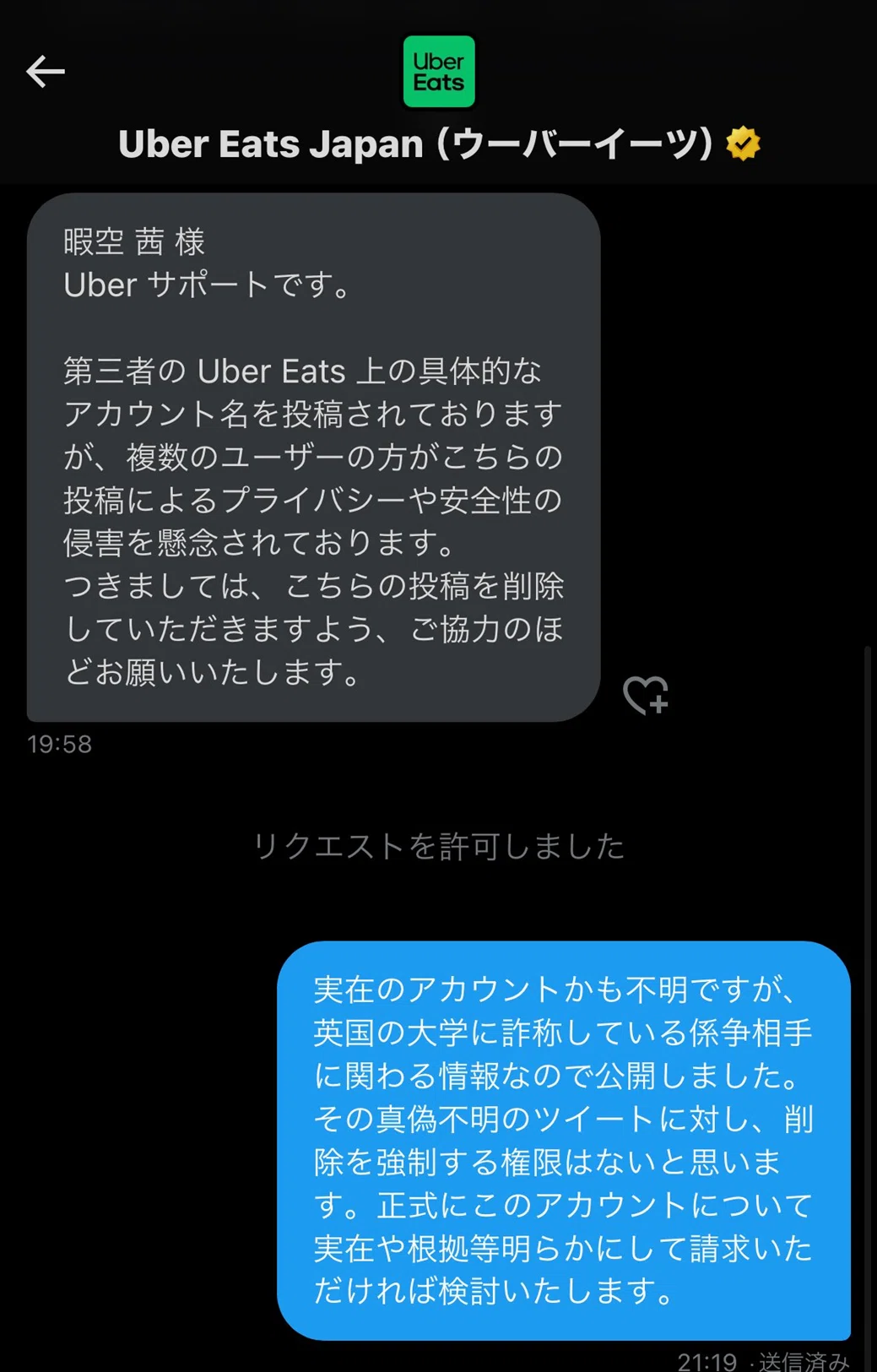This screenshot has width=877, height=1372.
Task: Add heart reaction to Uber support message
Action: (x=646, y=695)
